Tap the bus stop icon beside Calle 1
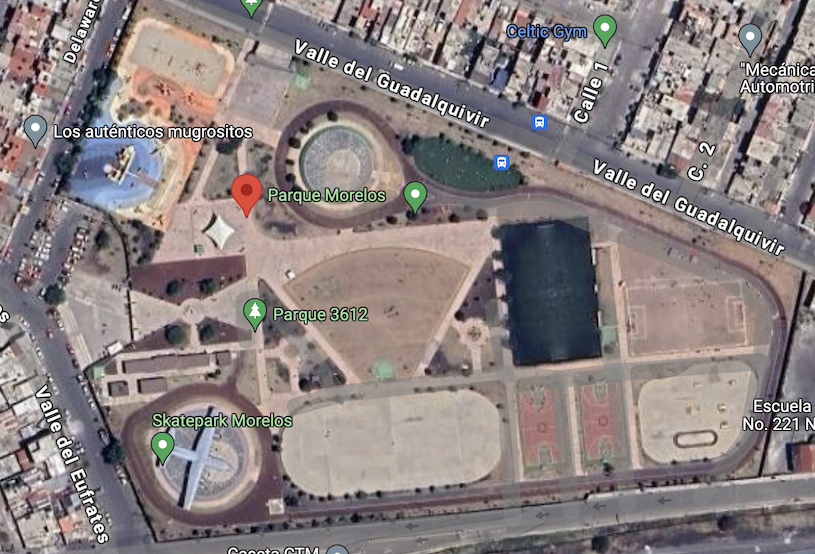This screenshot has height=554, width=815. [540, 122]
